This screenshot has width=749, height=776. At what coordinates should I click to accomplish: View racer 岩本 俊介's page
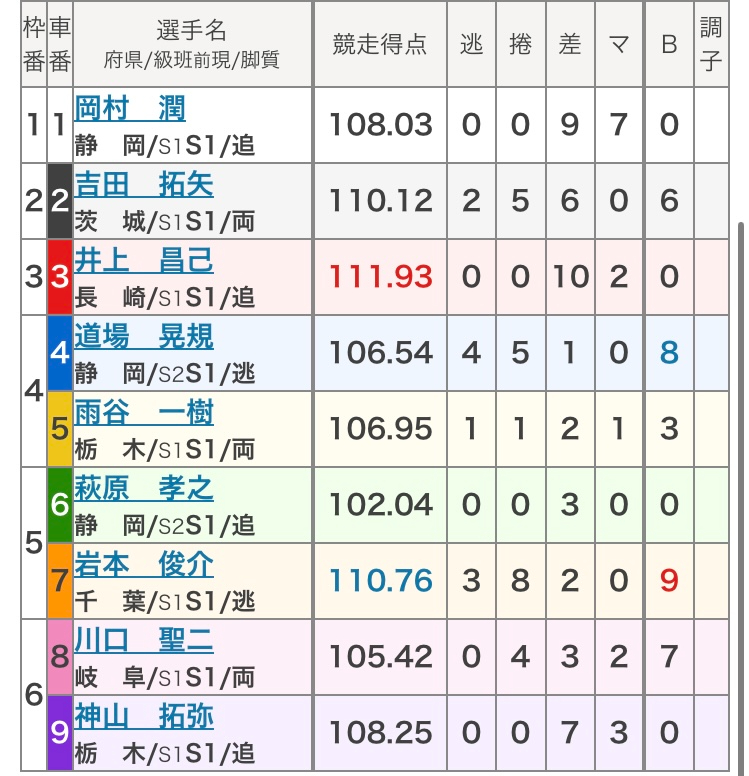pyautogui.click(x=143, y=565)
